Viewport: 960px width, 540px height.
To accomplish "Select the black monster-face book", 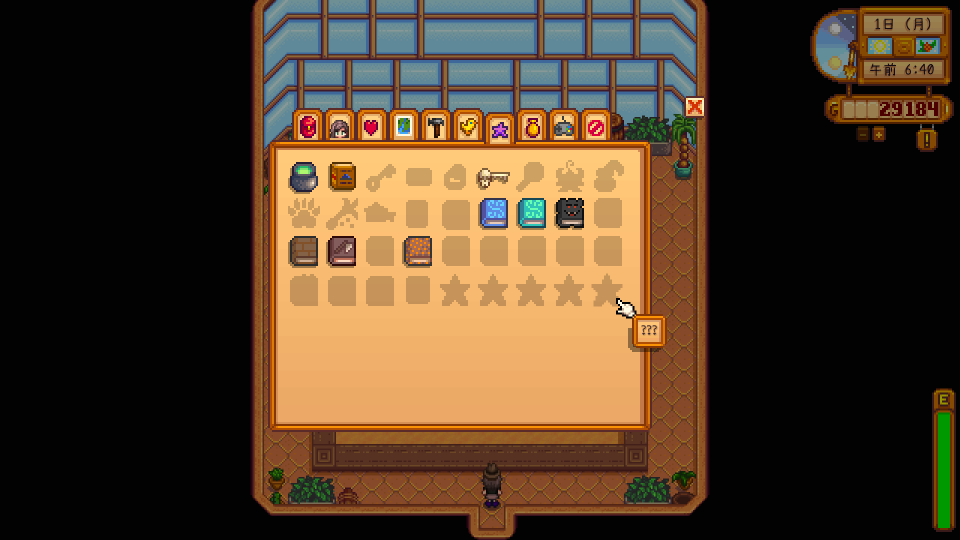I will pos(570,213).
